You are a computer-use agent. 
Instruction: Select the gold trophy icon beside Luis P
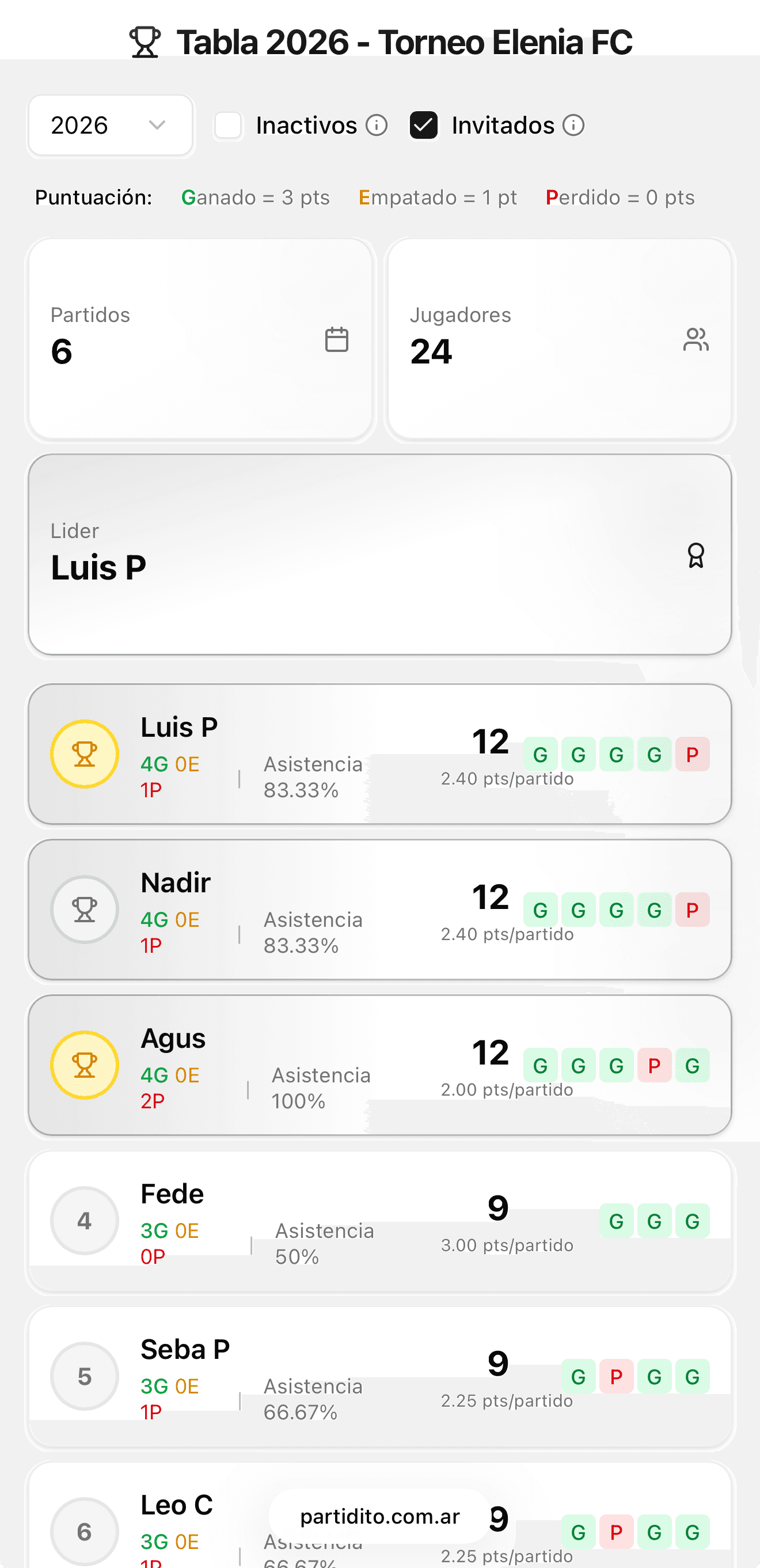point(84,753)
